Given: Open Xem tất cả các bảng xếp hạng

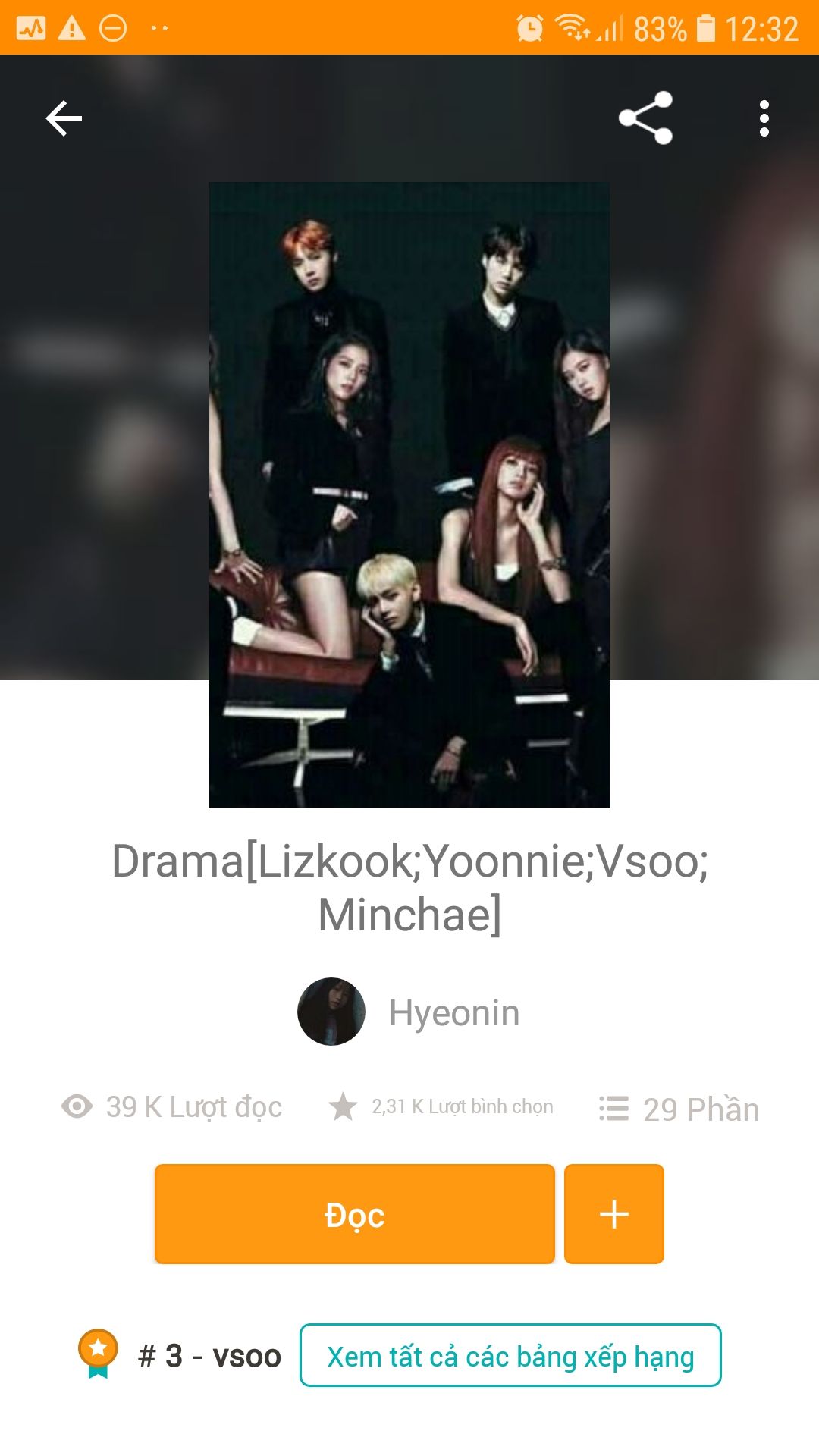Looking at the screenshot, I should coord(510,1356).
